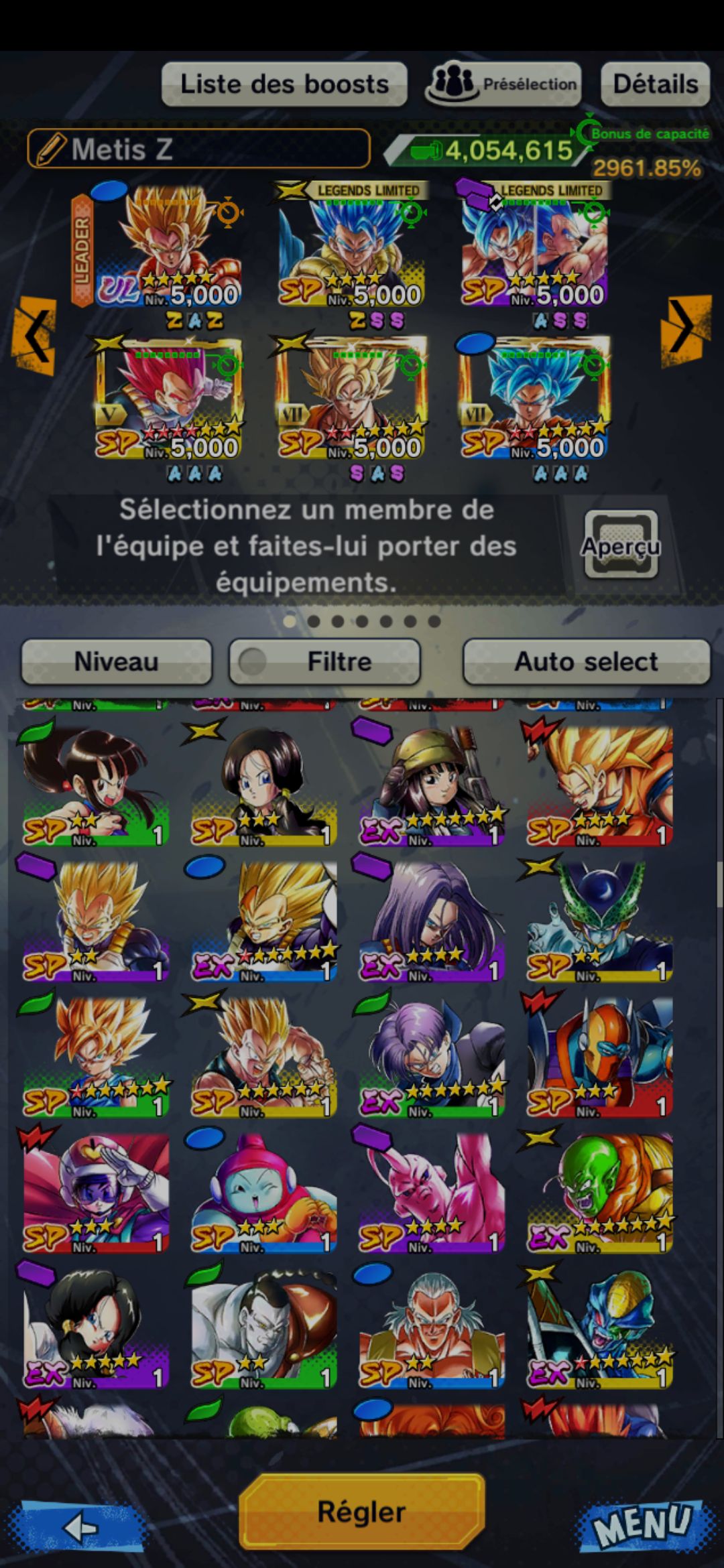The image size is (724, 1568).
Task: Pick the pink Majin Buu character card
Action: click(x=432, y=1191)
